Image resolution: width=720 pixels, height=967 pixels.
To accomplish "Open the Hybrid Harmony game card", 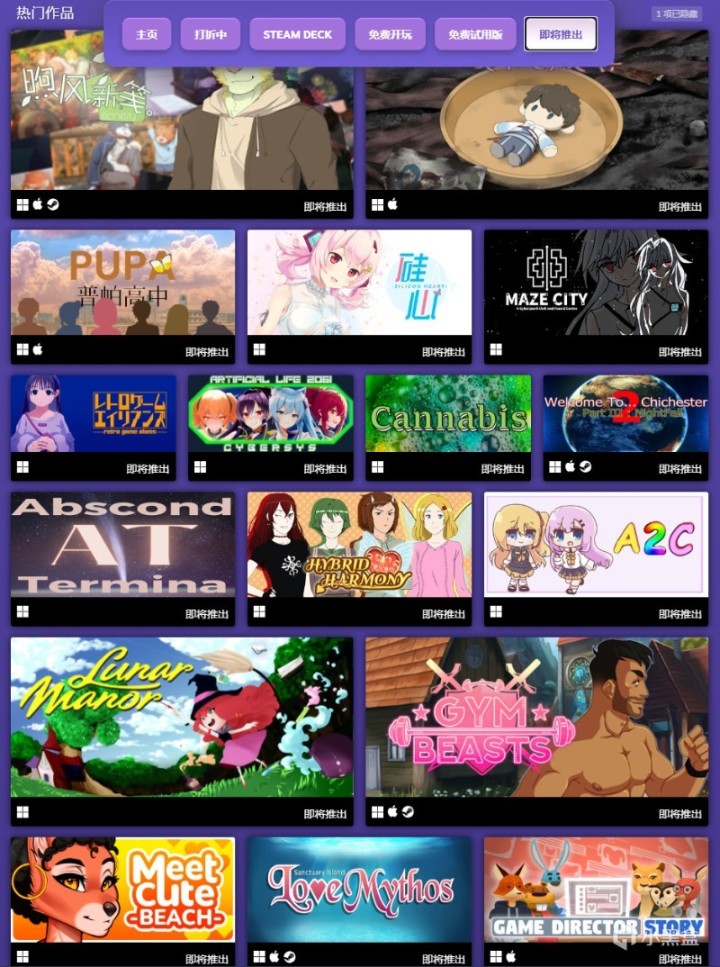I will click(359, 544).
